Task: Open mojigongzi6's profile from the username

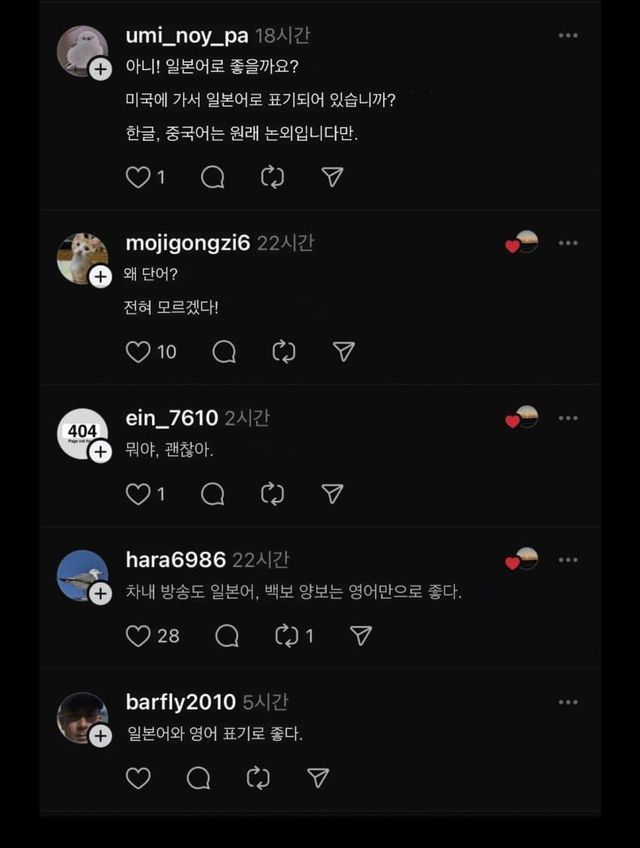Action: (187, 243)
